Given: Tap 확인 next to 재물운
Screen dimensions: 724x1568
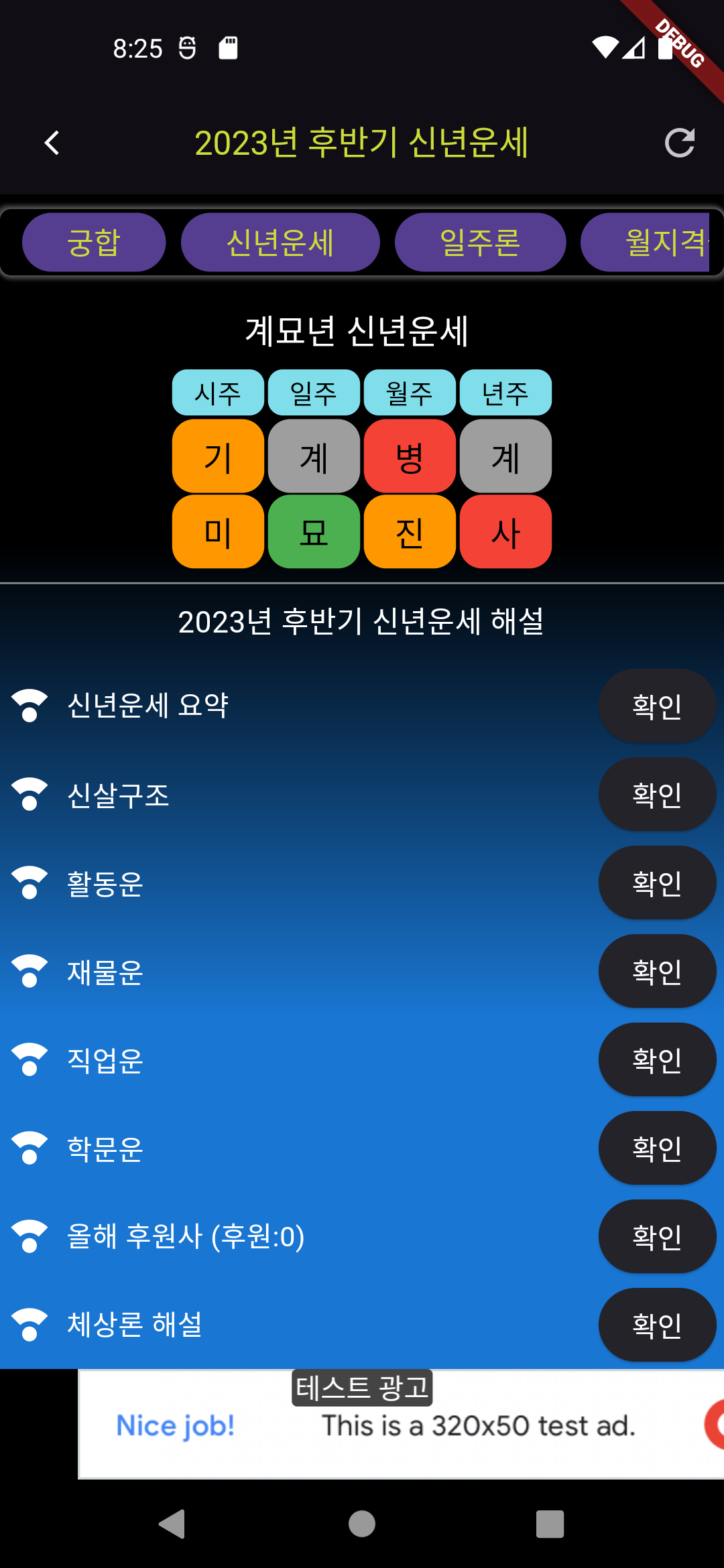Looking at the screenshot, I should 657,971.
